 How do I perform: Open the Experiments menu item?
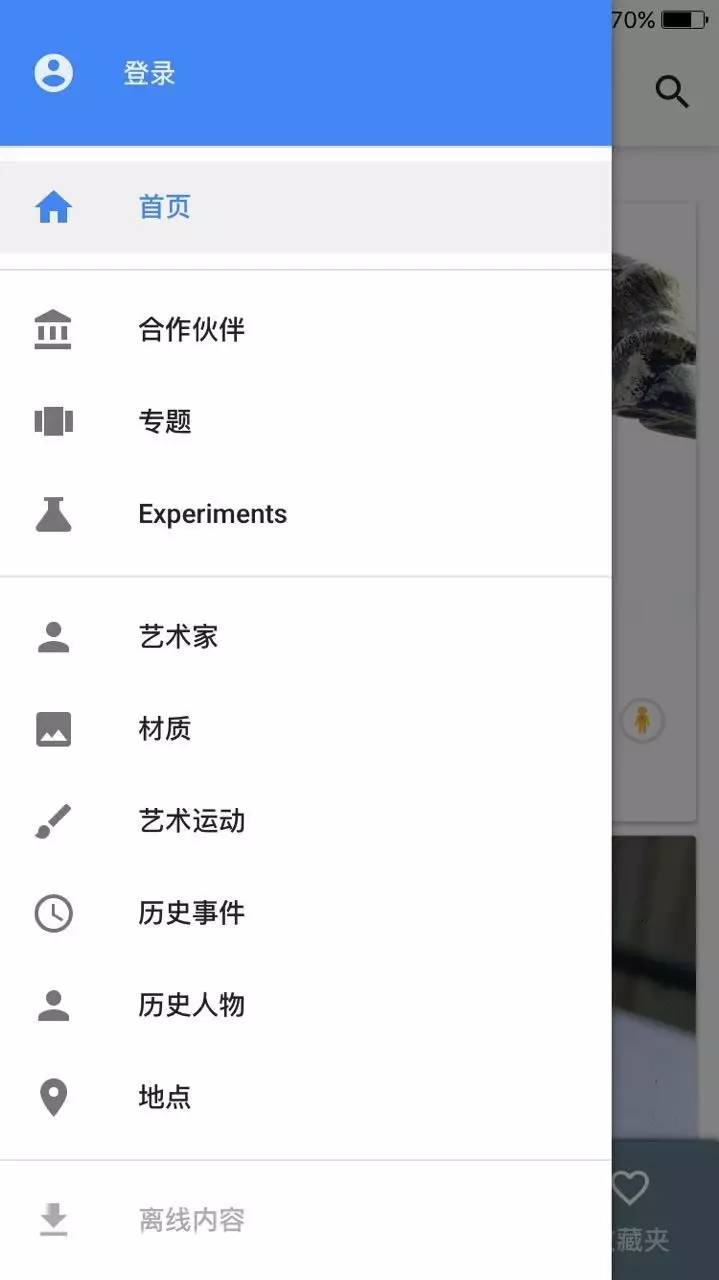tap(212, 514)
